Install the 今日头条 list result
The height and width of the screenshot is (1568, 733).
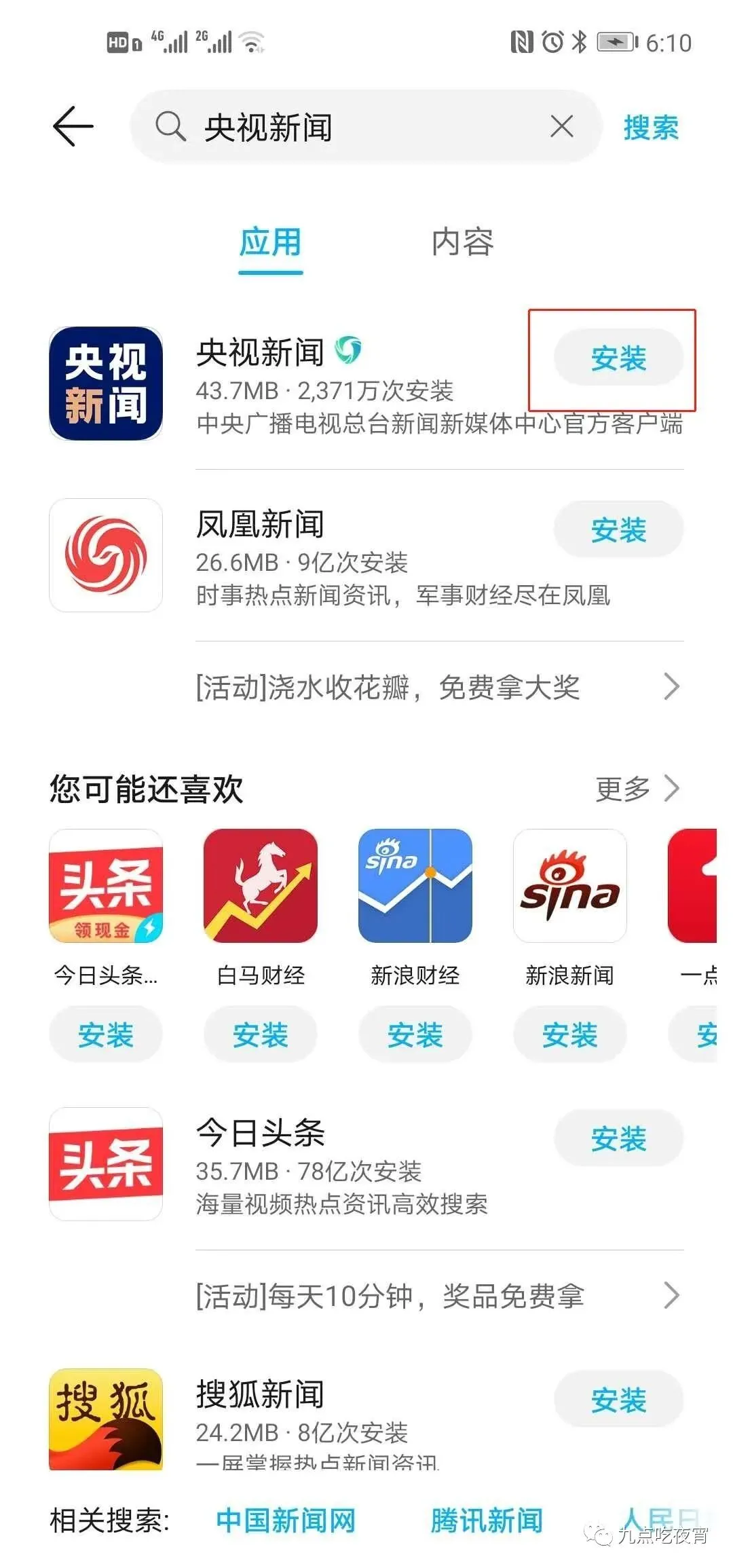pyautogui.click(x=618, y=1138)
